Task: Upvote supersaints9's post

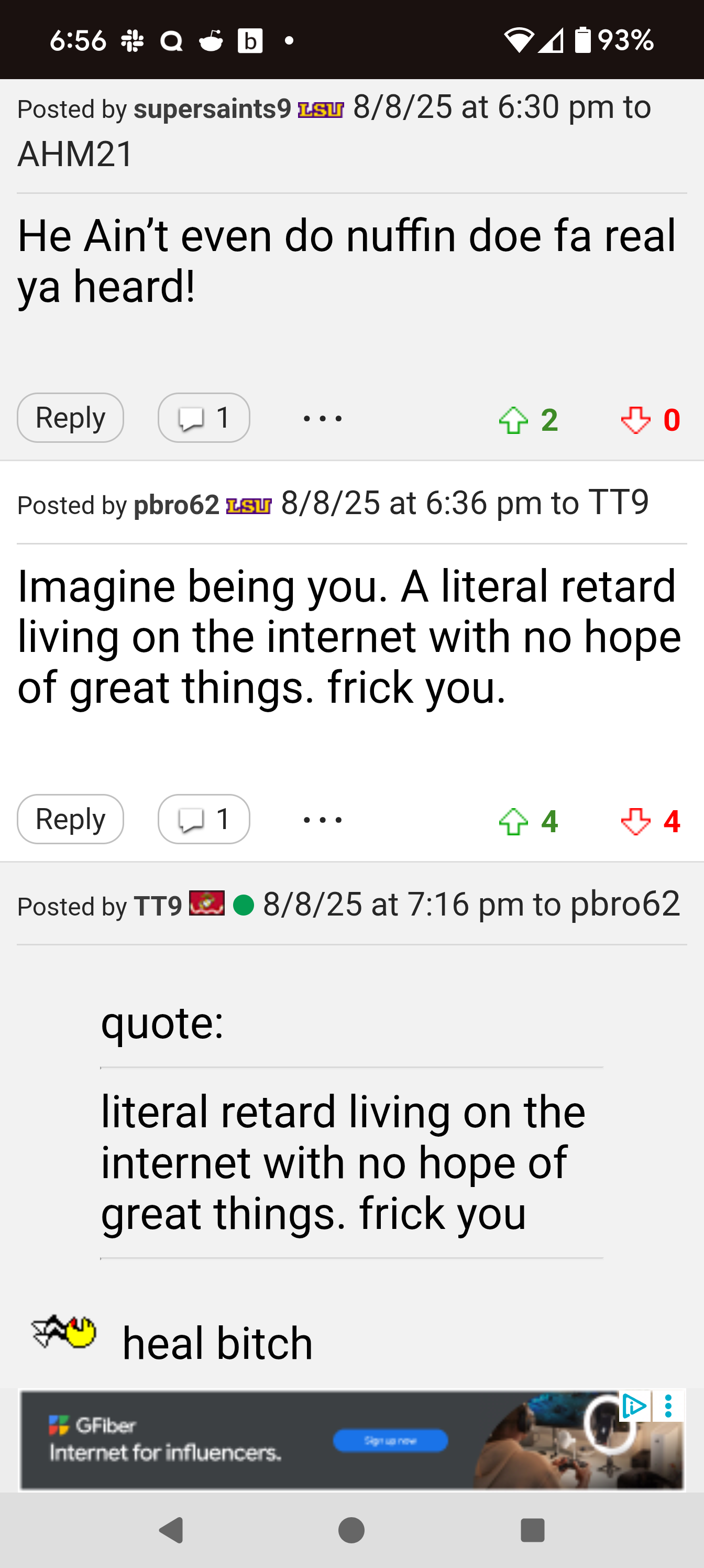Action: (x=513, y=419)
